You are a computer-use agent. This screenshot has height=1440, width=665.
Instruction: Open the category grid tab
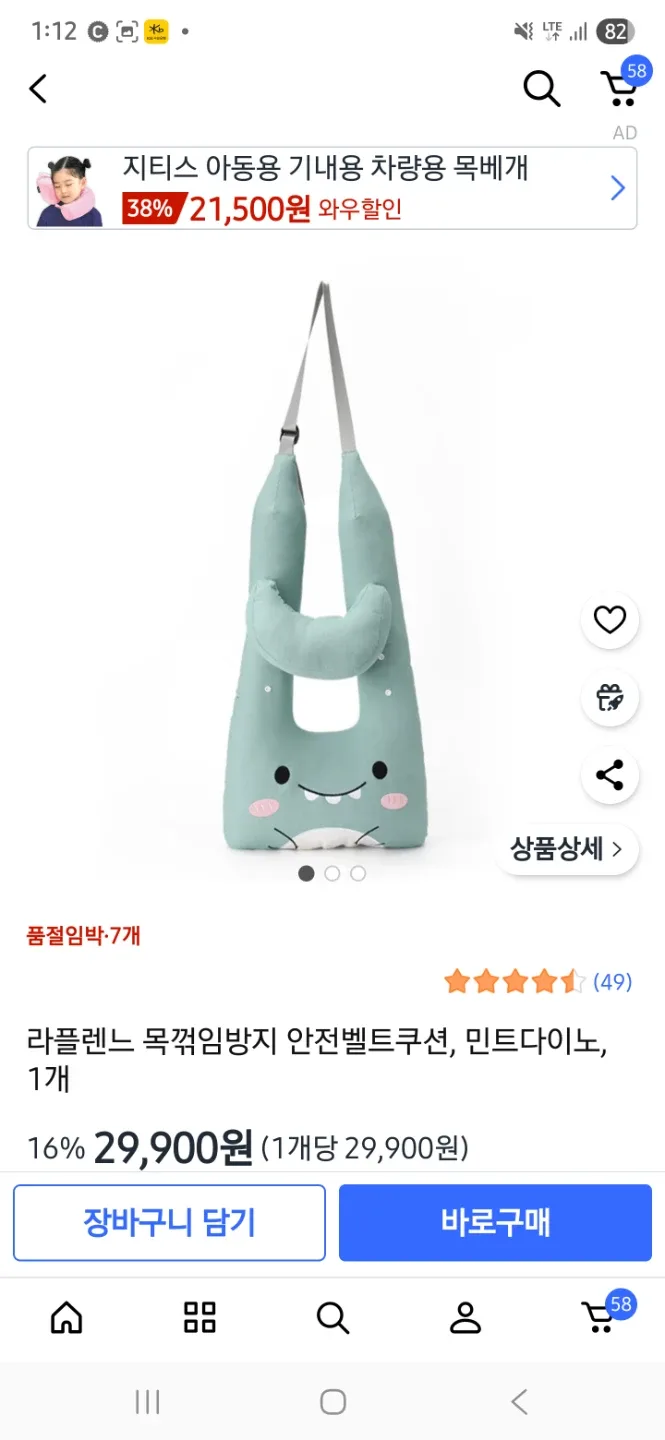click(x=200, y=1318)
